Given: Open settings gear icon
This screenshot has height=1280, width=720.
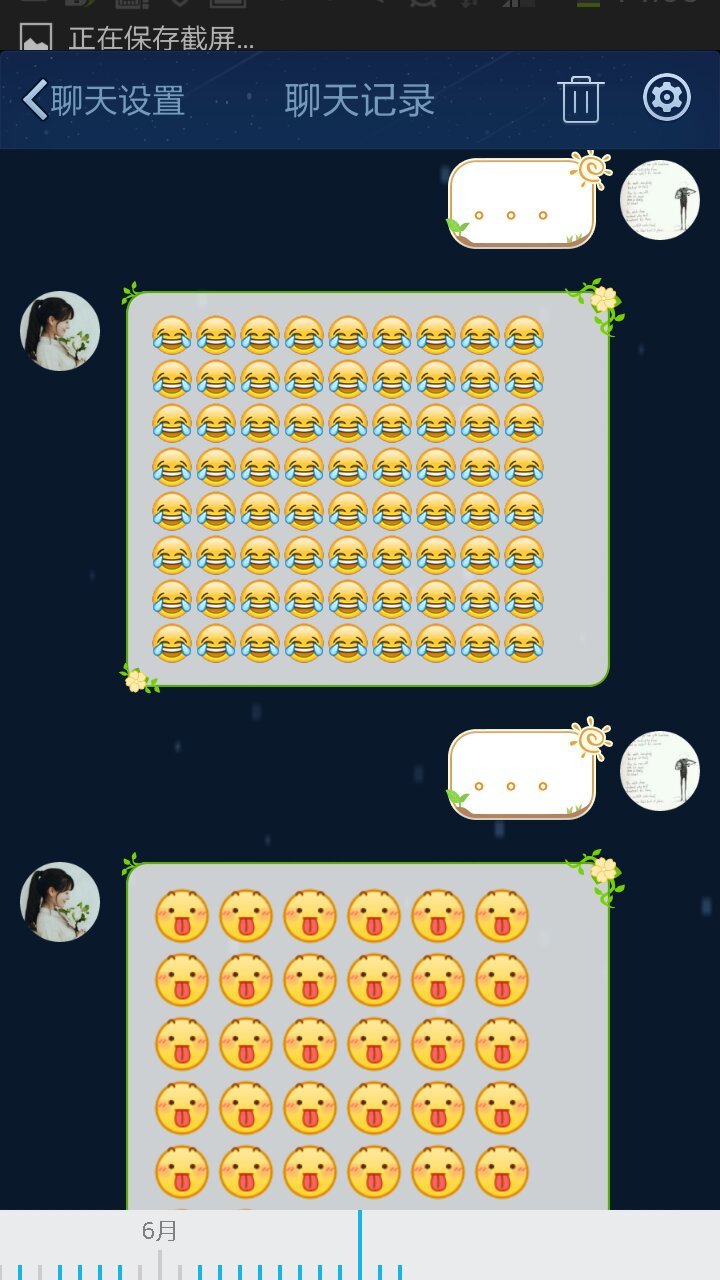Looking at the screenshot, I should (x=667, y=98).
